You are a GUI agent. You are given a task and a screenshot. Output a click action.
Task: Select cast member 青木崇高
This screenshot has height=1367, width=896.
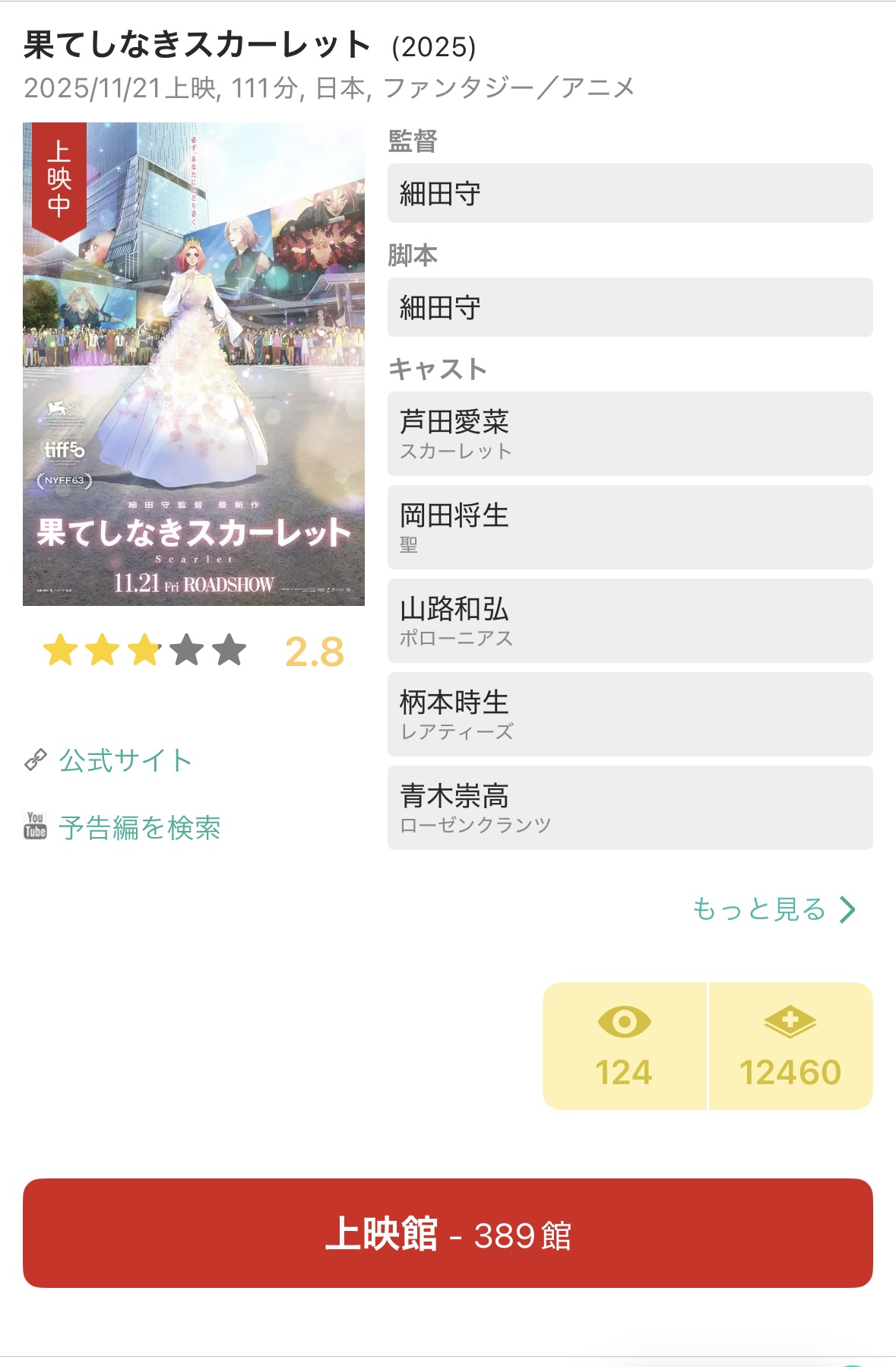(x=629, y=807)
